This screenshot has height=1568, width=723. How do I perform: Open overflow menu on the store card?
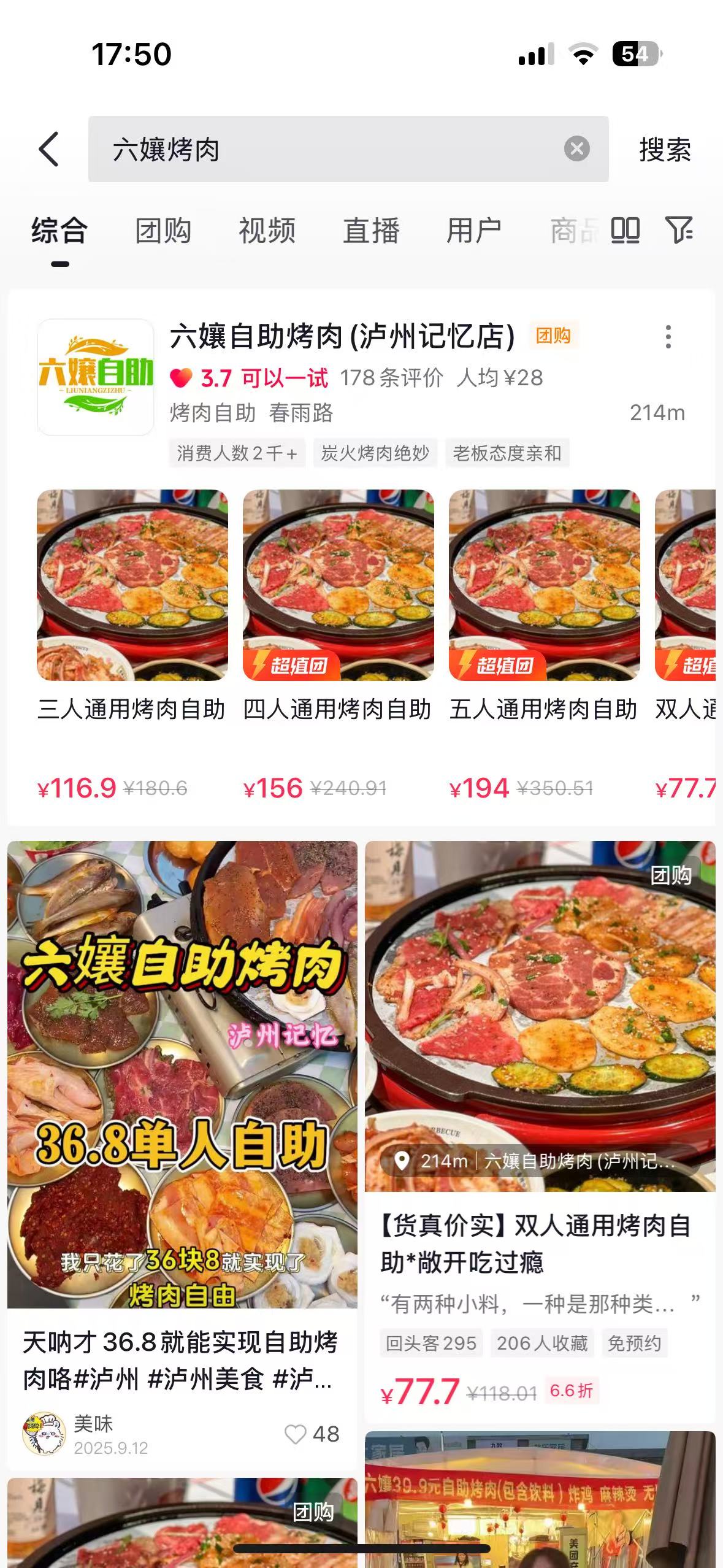[668, 337]
